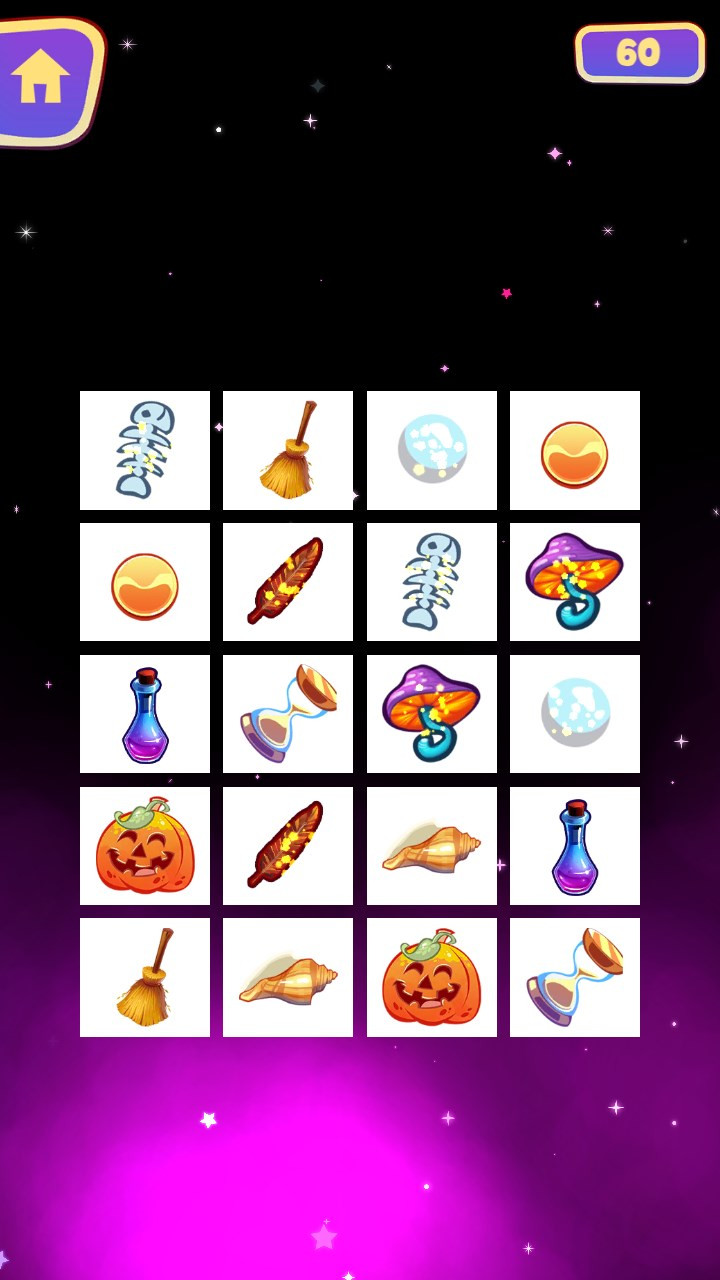Image resolution: width=720 pixels, height=1280 pixels.
Task: Tap the hourglass card beside the potion bottle
Action: (x=288, y=714)
